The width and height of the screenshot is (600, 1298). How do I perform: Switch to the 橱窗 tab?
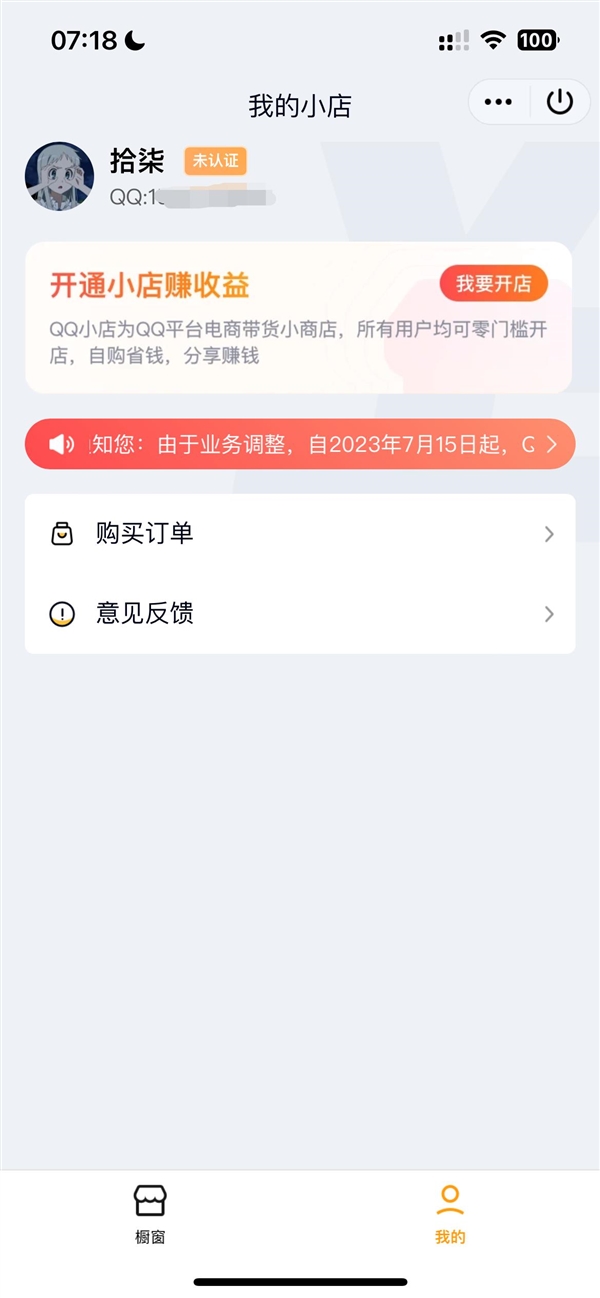[150, 1213]
